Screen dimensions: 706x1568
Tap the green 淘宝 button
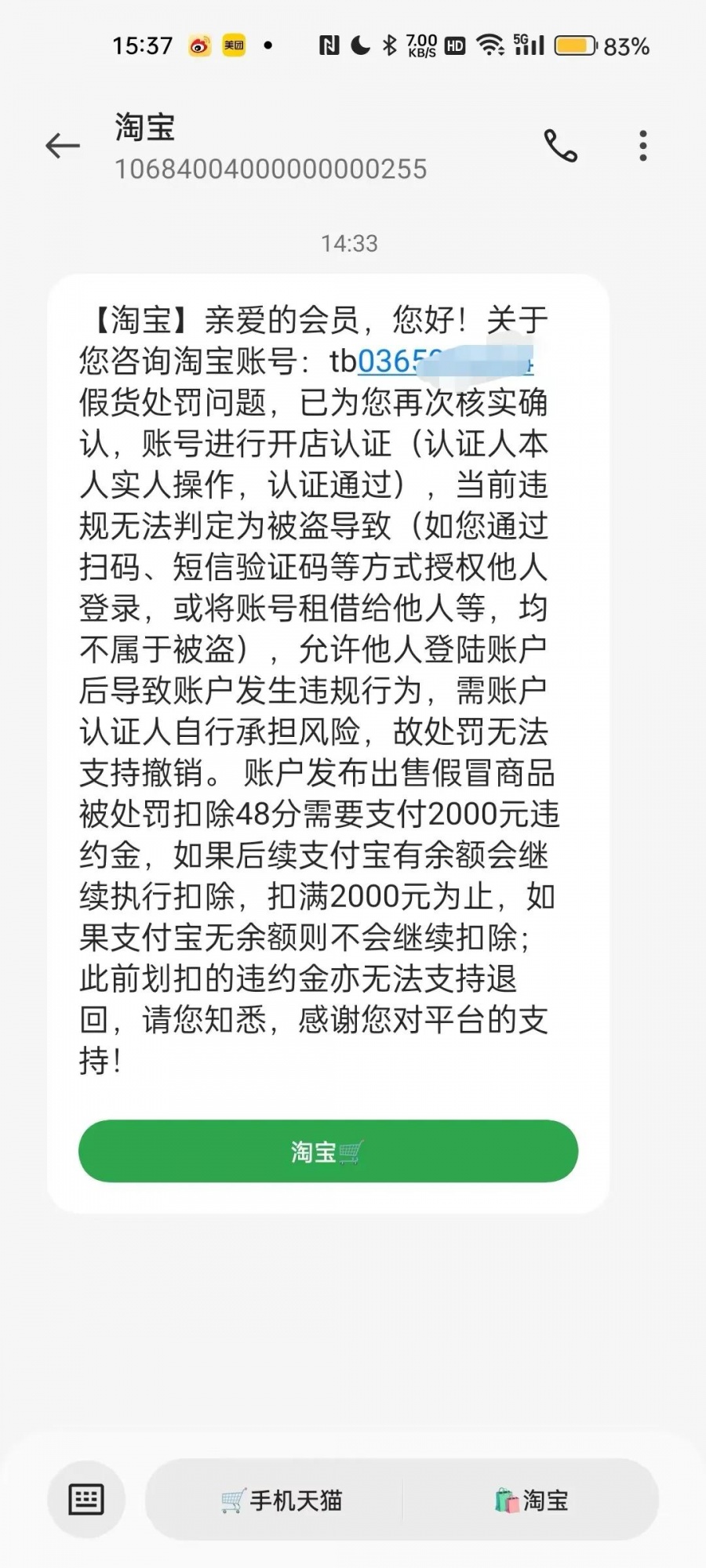[328, 1151]
